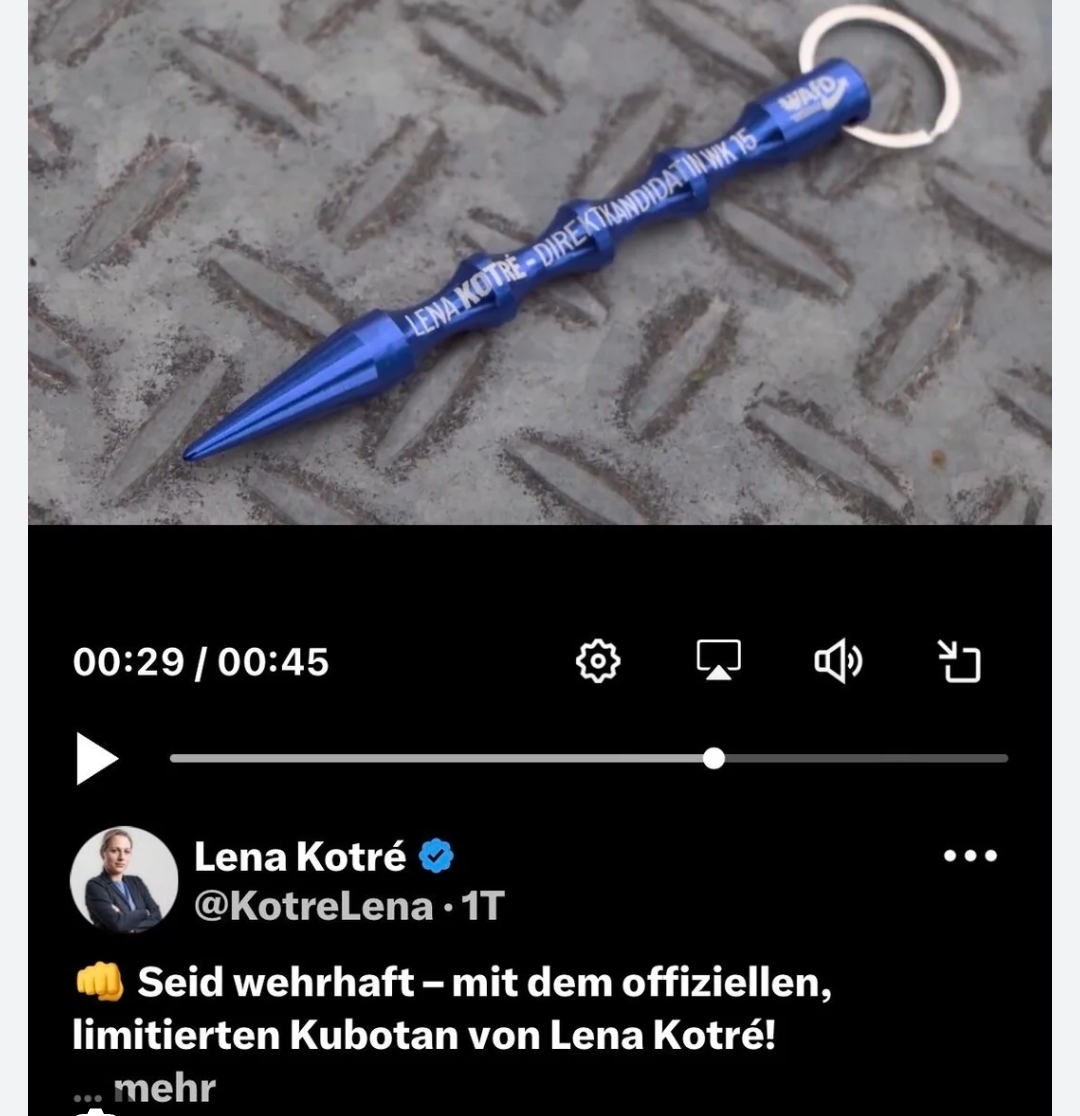Cast video via AirPlay icon

718,661
